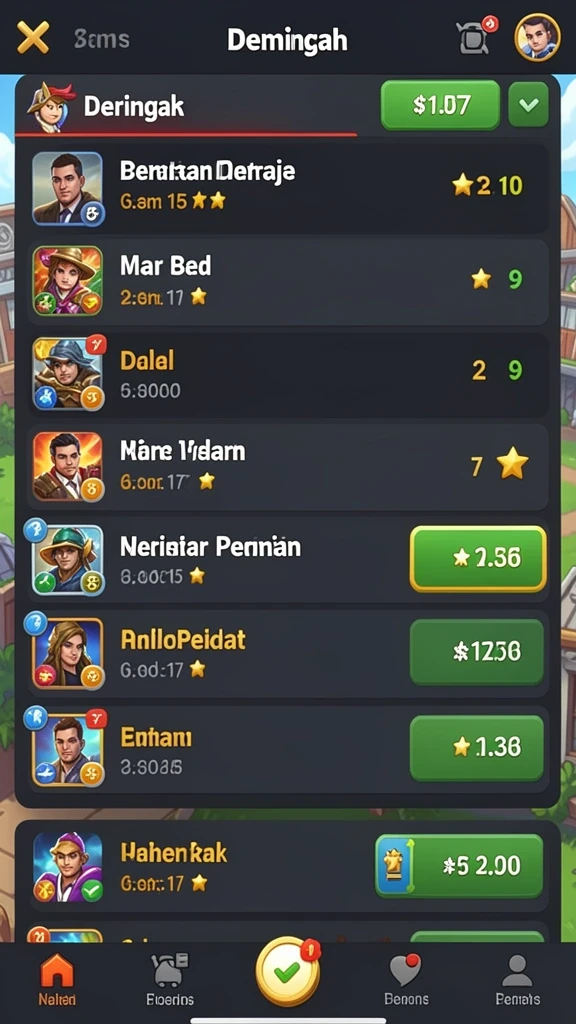This screenshot has height=1024, width=576.
Task: Tap the green $1.07 button
Action: [x=440, y=105]
